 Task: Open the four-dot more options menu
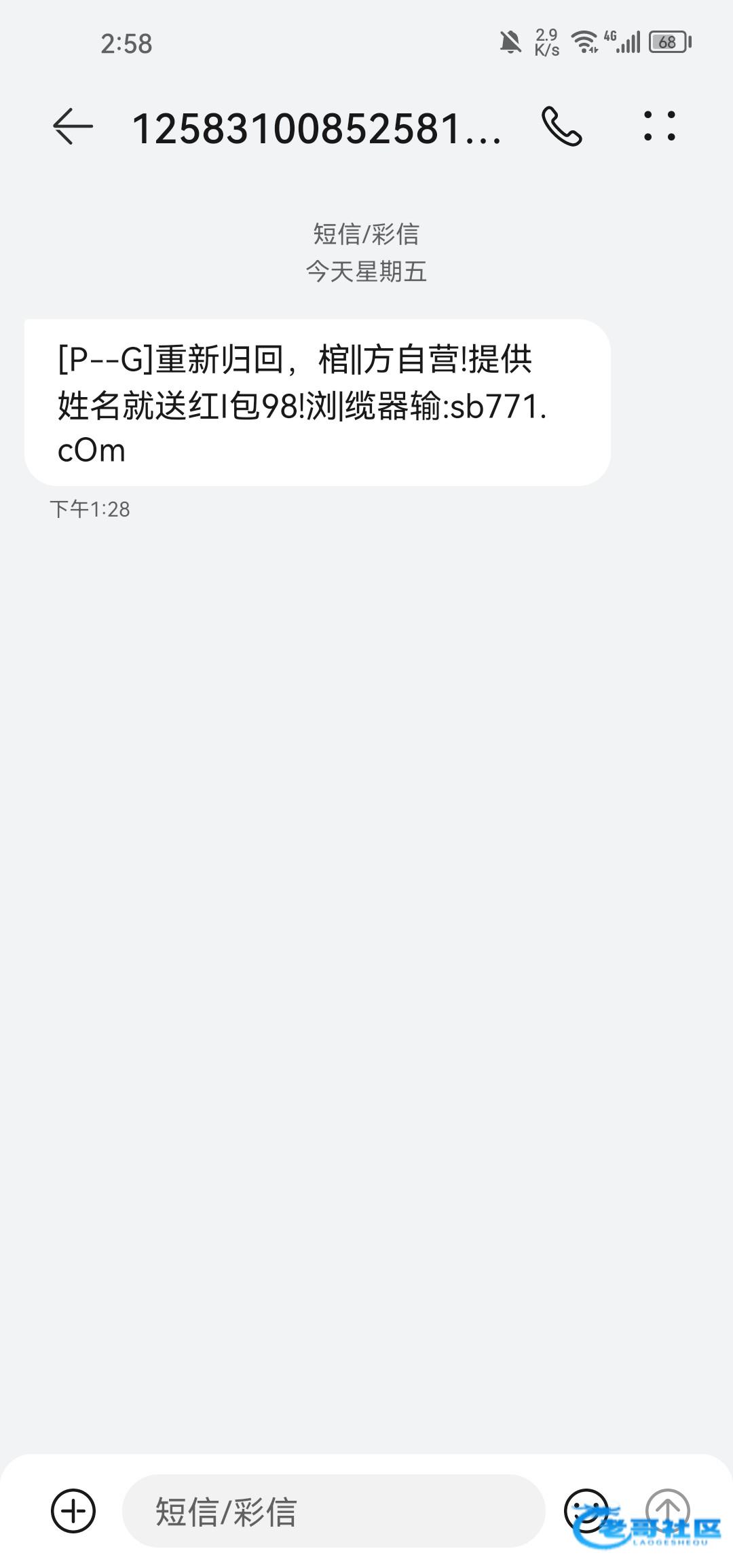pyautogui.click(x=660, y=126)
